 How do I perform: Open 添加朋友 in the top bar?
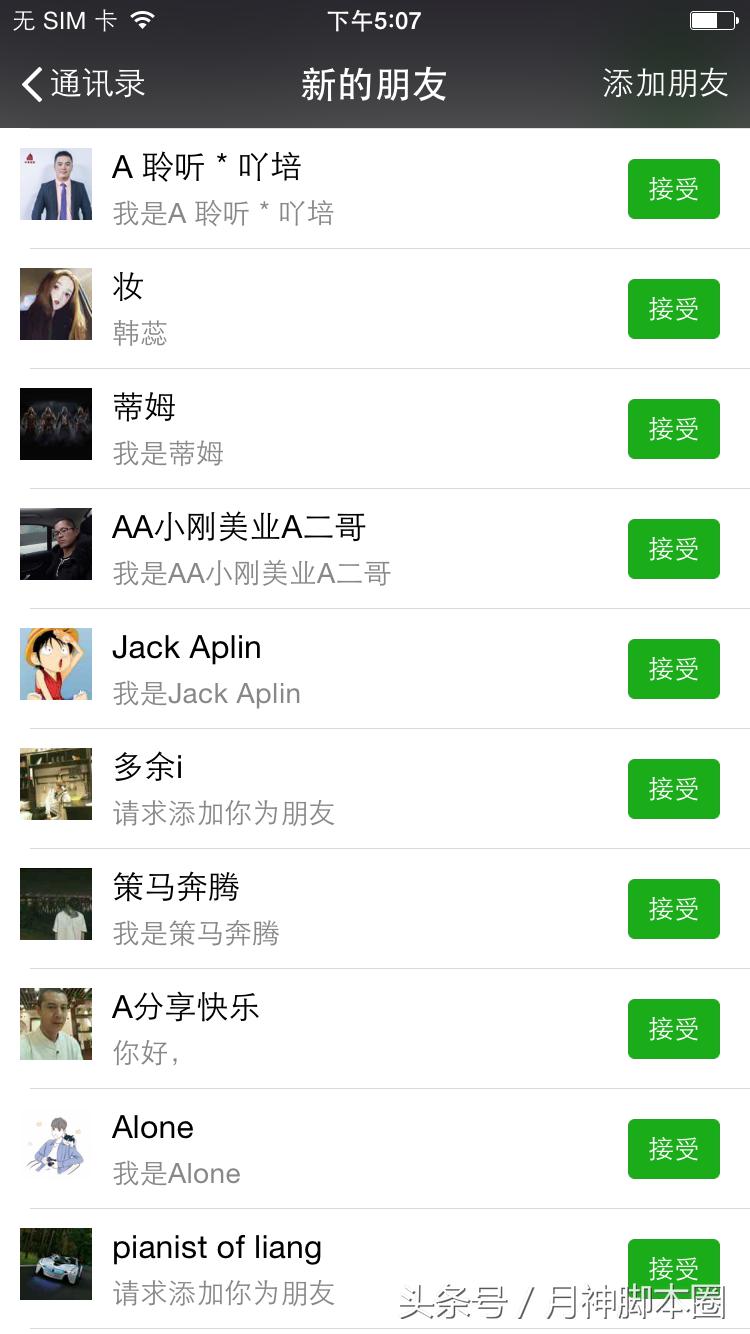click(x=665, y=84)
